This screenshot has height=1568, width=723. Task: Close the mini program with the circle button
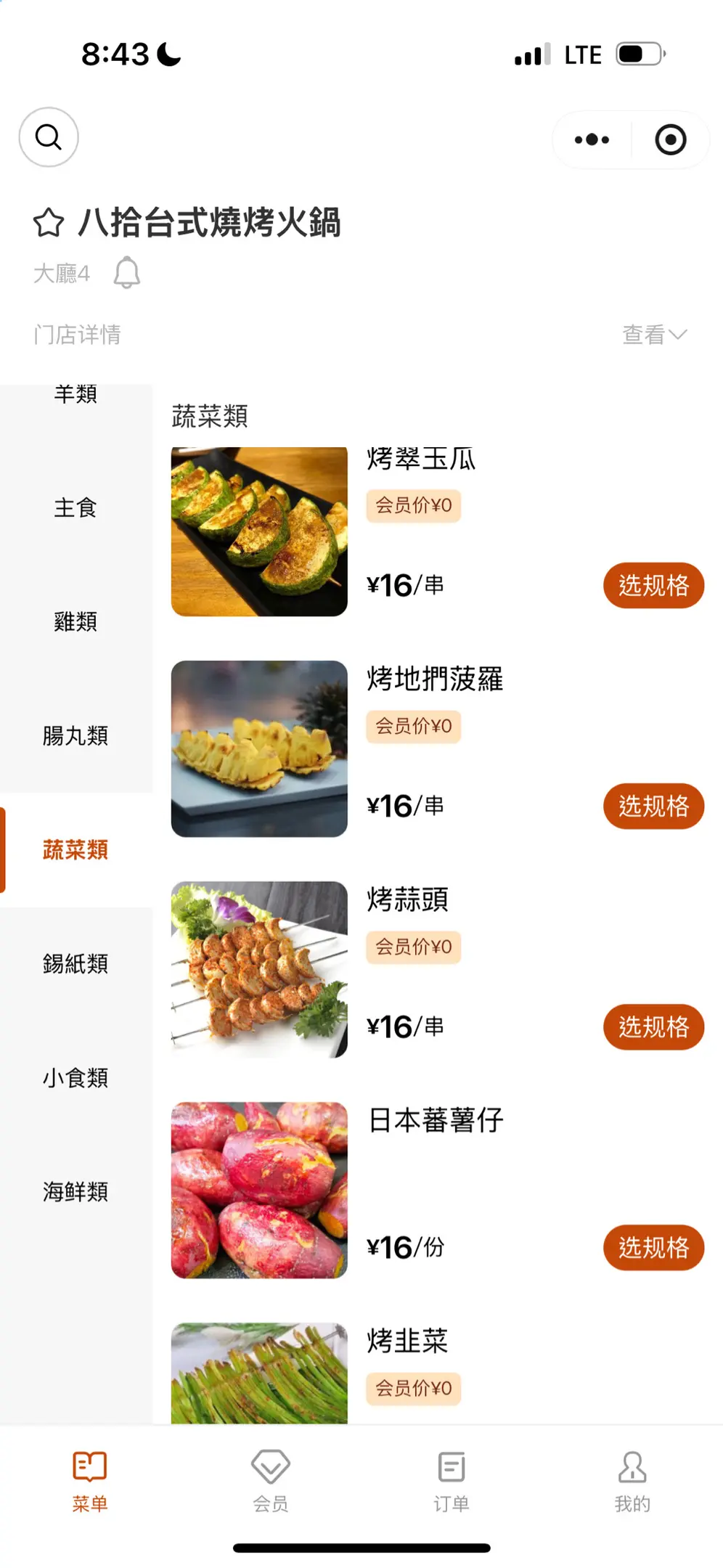coord(670,139)
